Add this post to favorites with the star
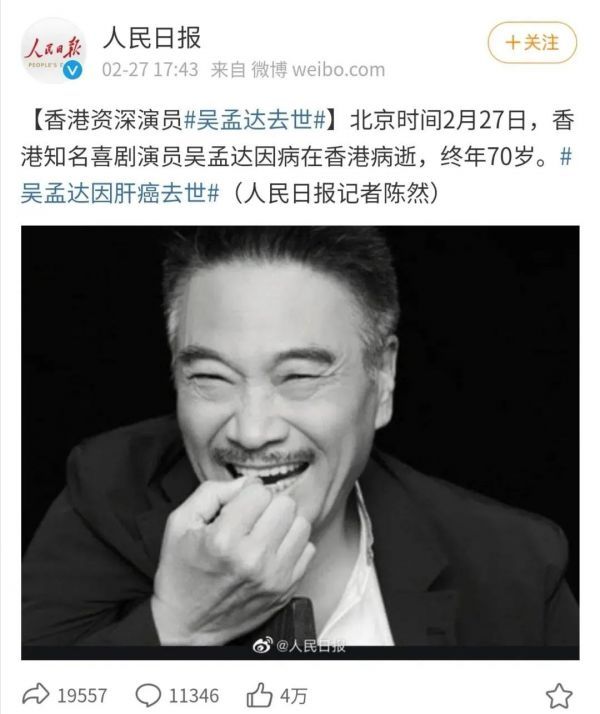 coord(561,693)
